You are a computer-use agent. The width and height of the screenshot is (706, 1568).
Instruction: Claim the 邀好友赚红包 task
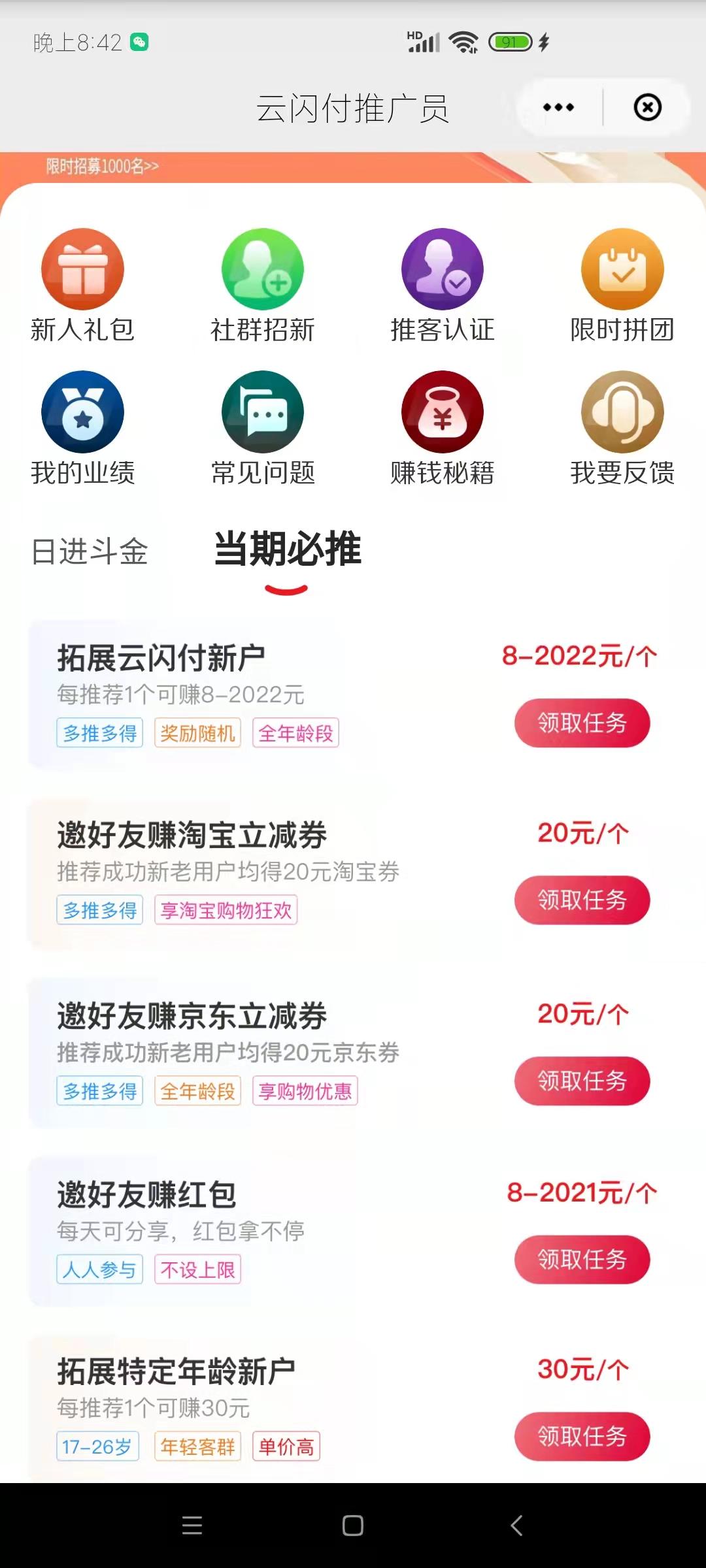(582, 1260)
